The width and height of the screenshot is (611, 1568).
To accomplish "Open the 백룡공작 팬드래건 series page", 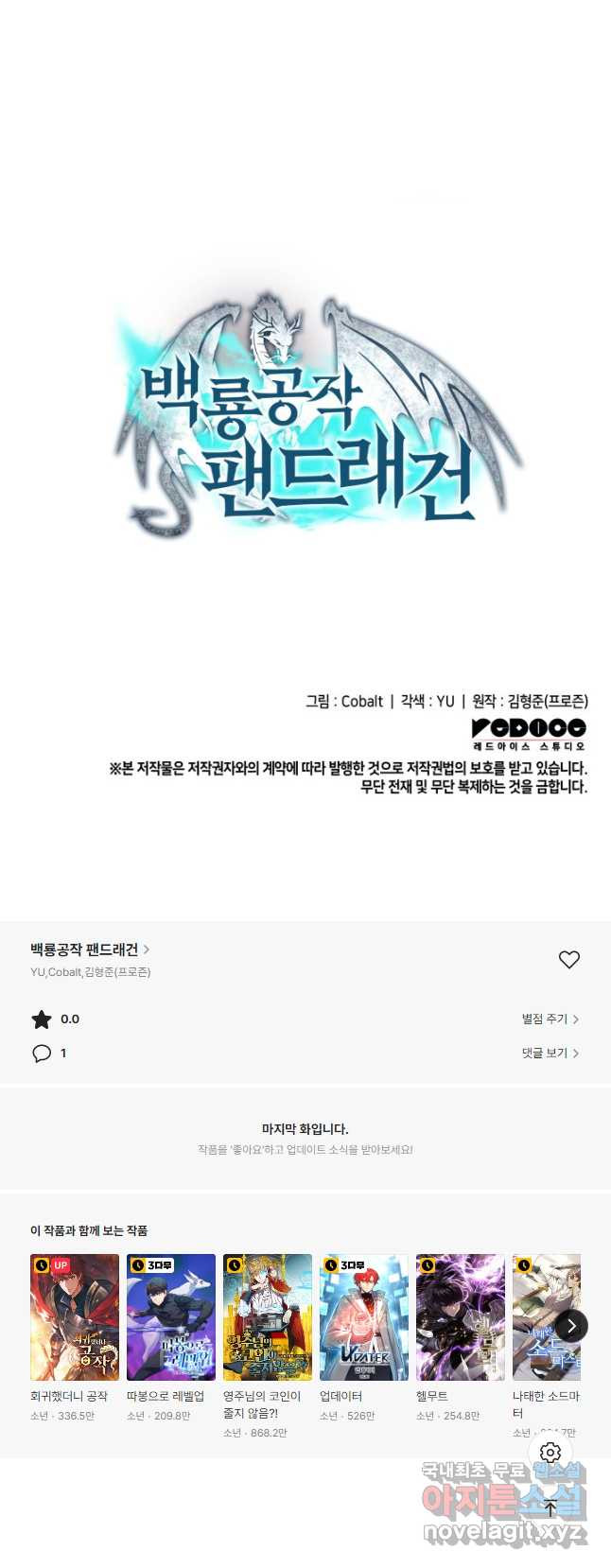I will tap(90, 950).
